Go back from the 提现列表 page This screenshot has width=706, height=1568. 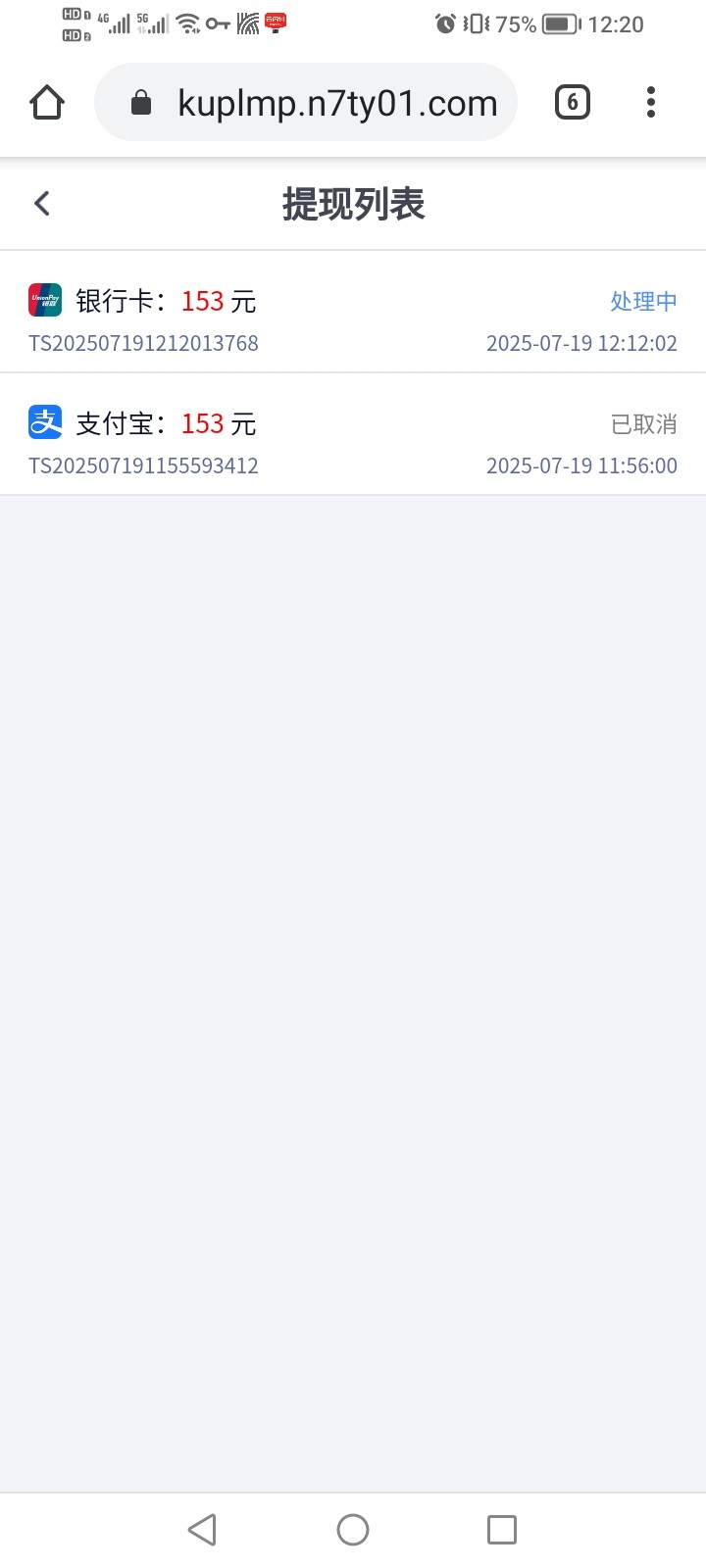point(41,204)
